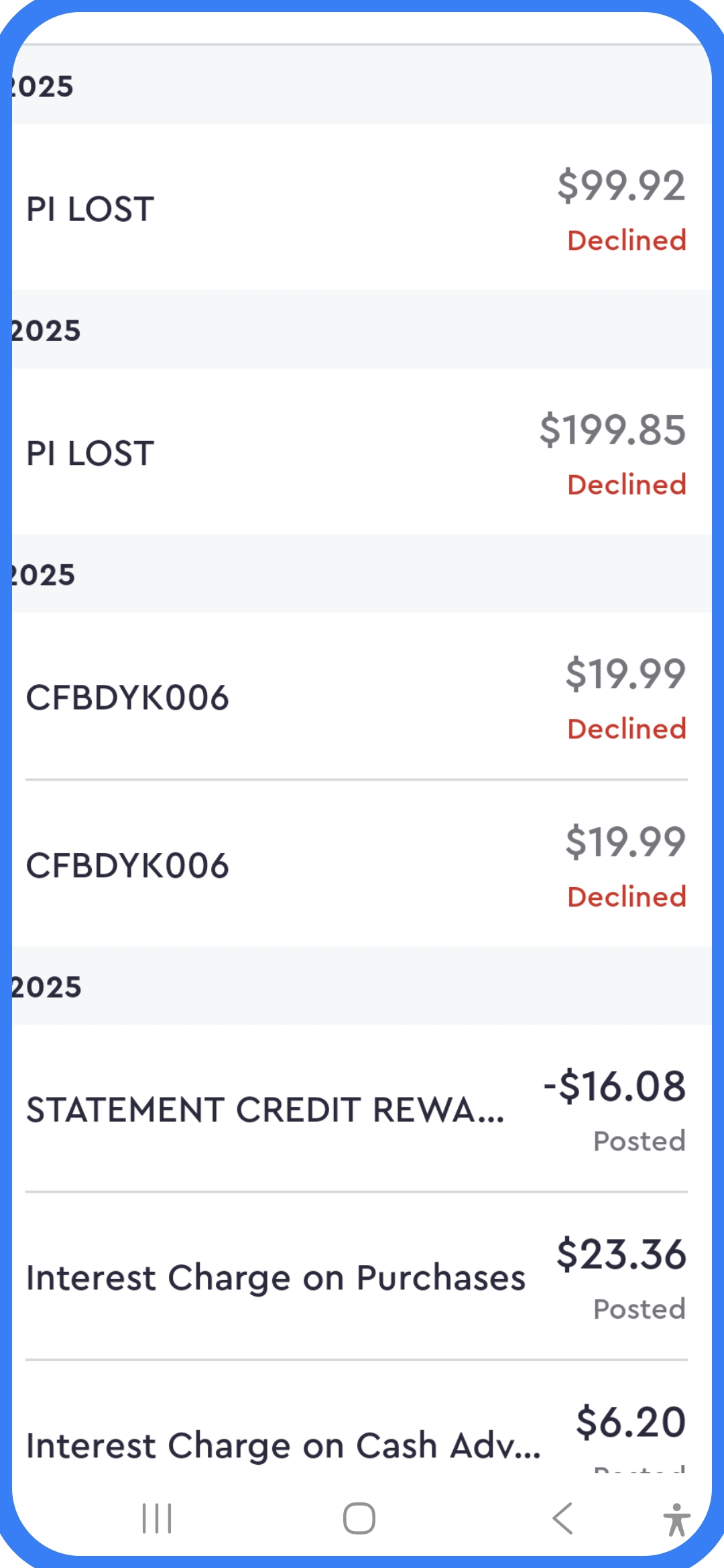Open recent apps from navigation bar

[x=157, y=1518]
